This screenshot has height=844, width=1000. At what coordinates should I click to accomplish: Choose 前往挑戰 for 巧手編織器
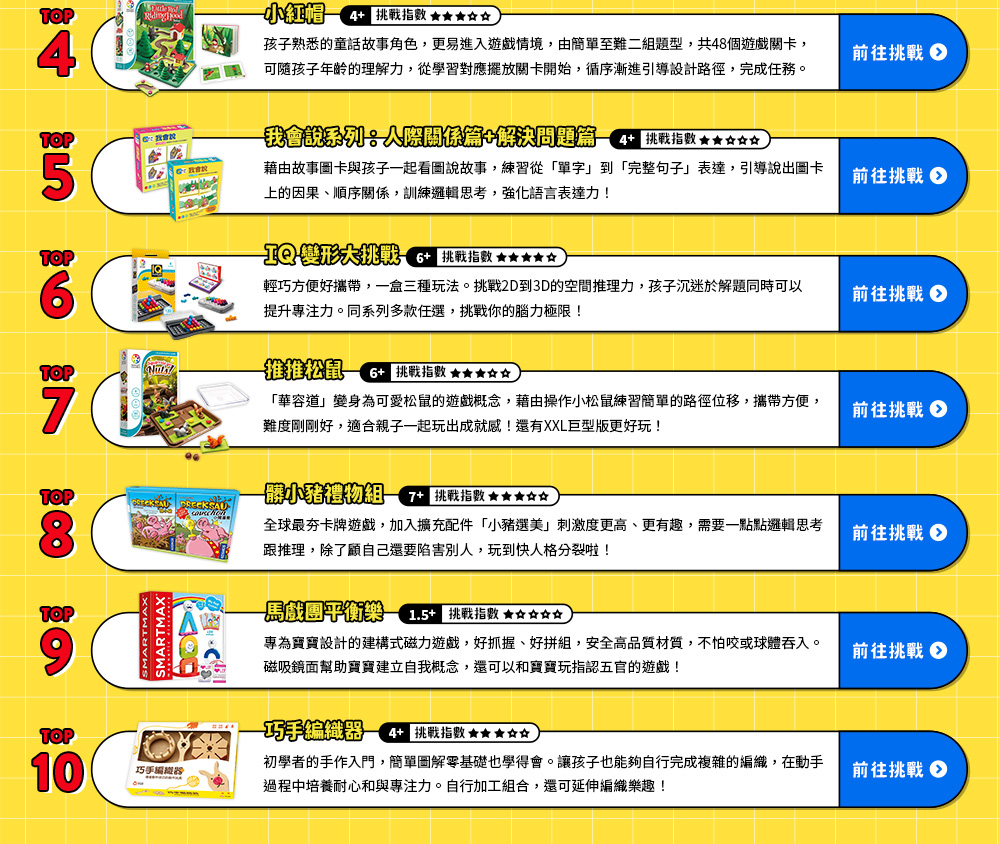coord(899,770)
